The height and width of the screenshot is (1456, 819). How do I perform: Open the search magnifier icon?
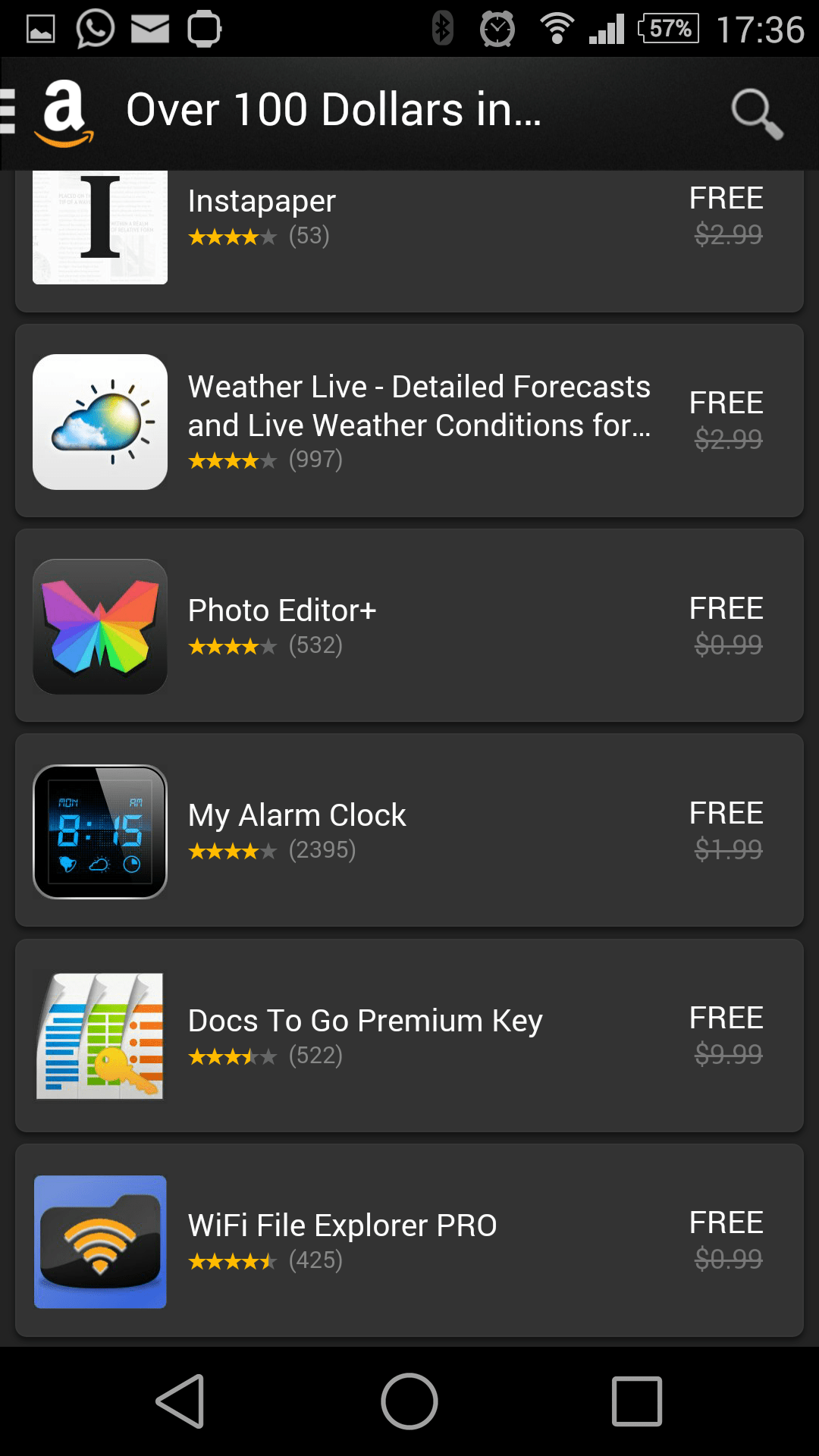point(756,113)
